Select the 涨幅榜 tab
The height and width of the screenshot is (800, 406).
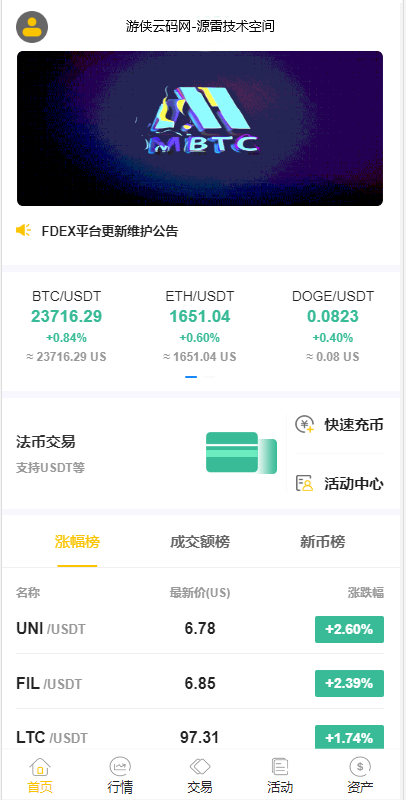[x=77, y=542]
